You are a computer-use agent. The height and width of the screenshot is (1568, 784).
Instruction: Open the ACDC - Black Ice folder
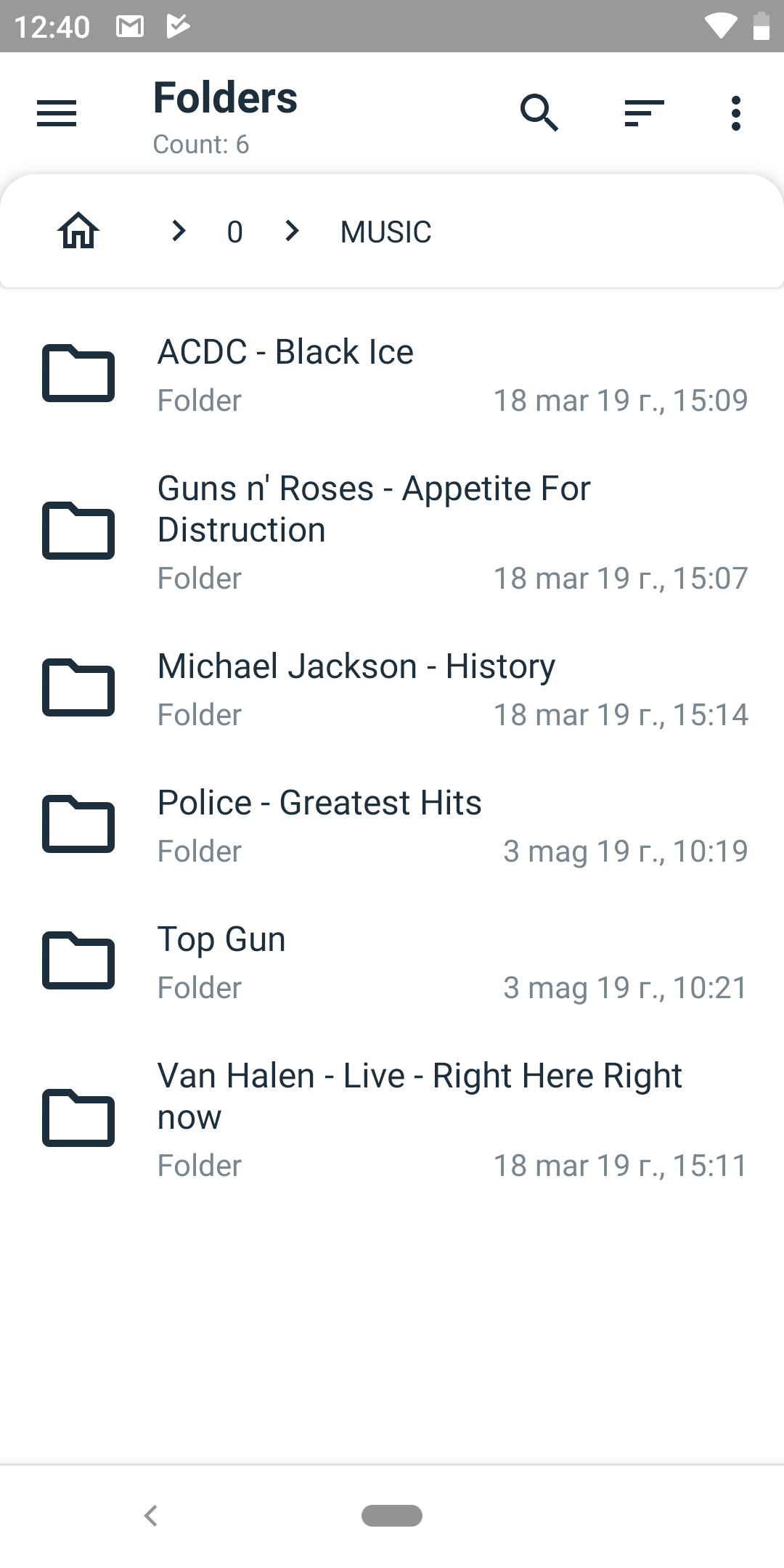pos(392,375)
